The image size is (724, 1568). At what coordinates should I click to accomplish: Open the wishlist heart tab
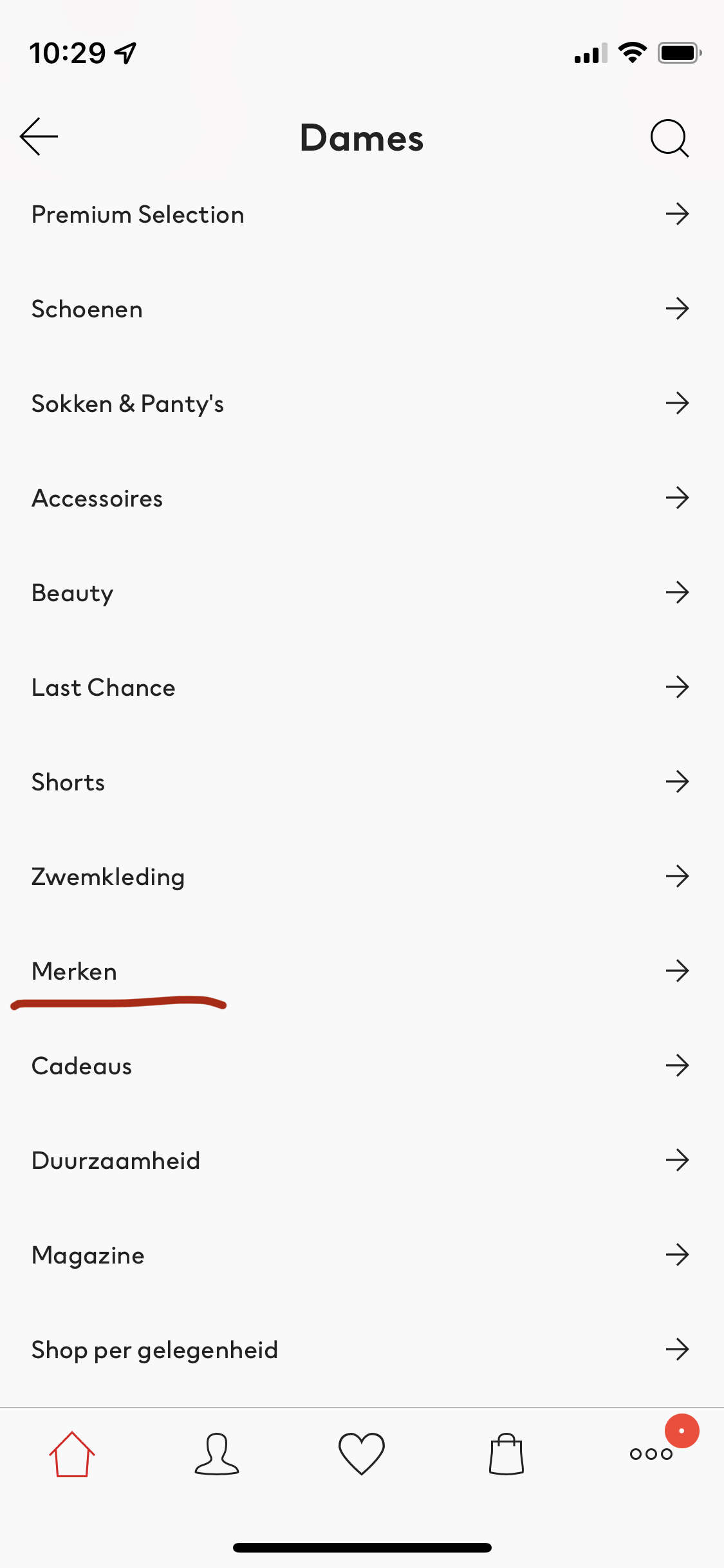point(362,1454)
